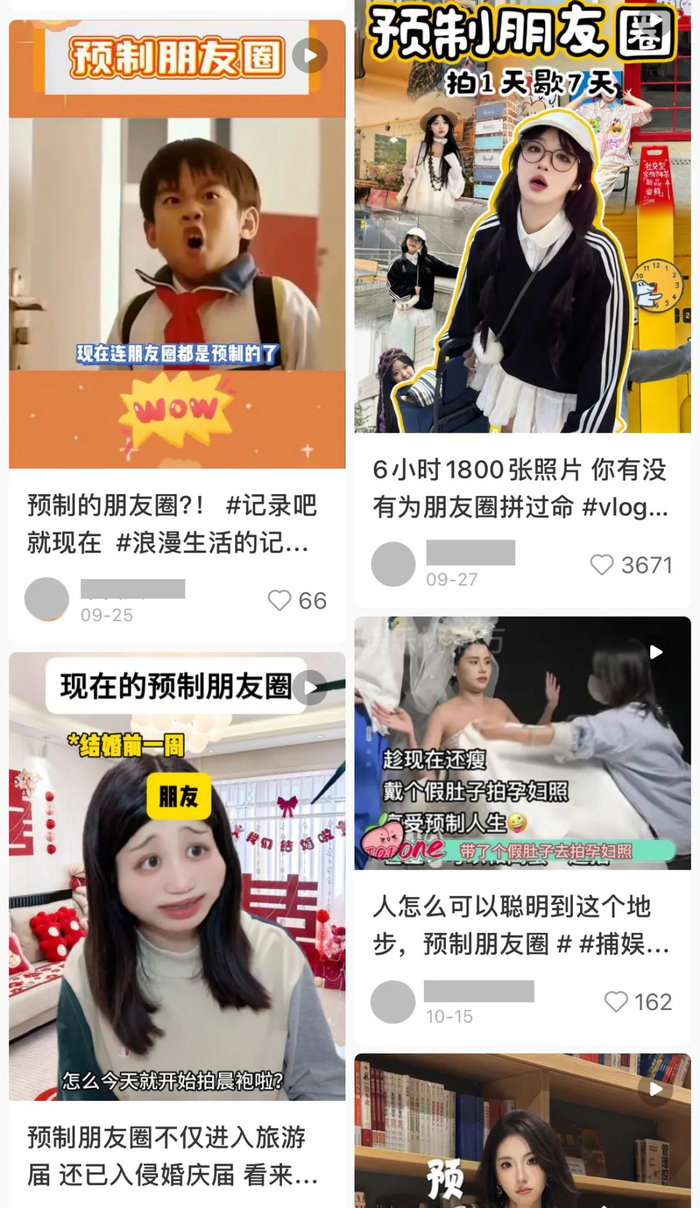Open the post titled '6小时1800张照片'
Screen dimensions: 700x1208
click(x=520, y=488)
